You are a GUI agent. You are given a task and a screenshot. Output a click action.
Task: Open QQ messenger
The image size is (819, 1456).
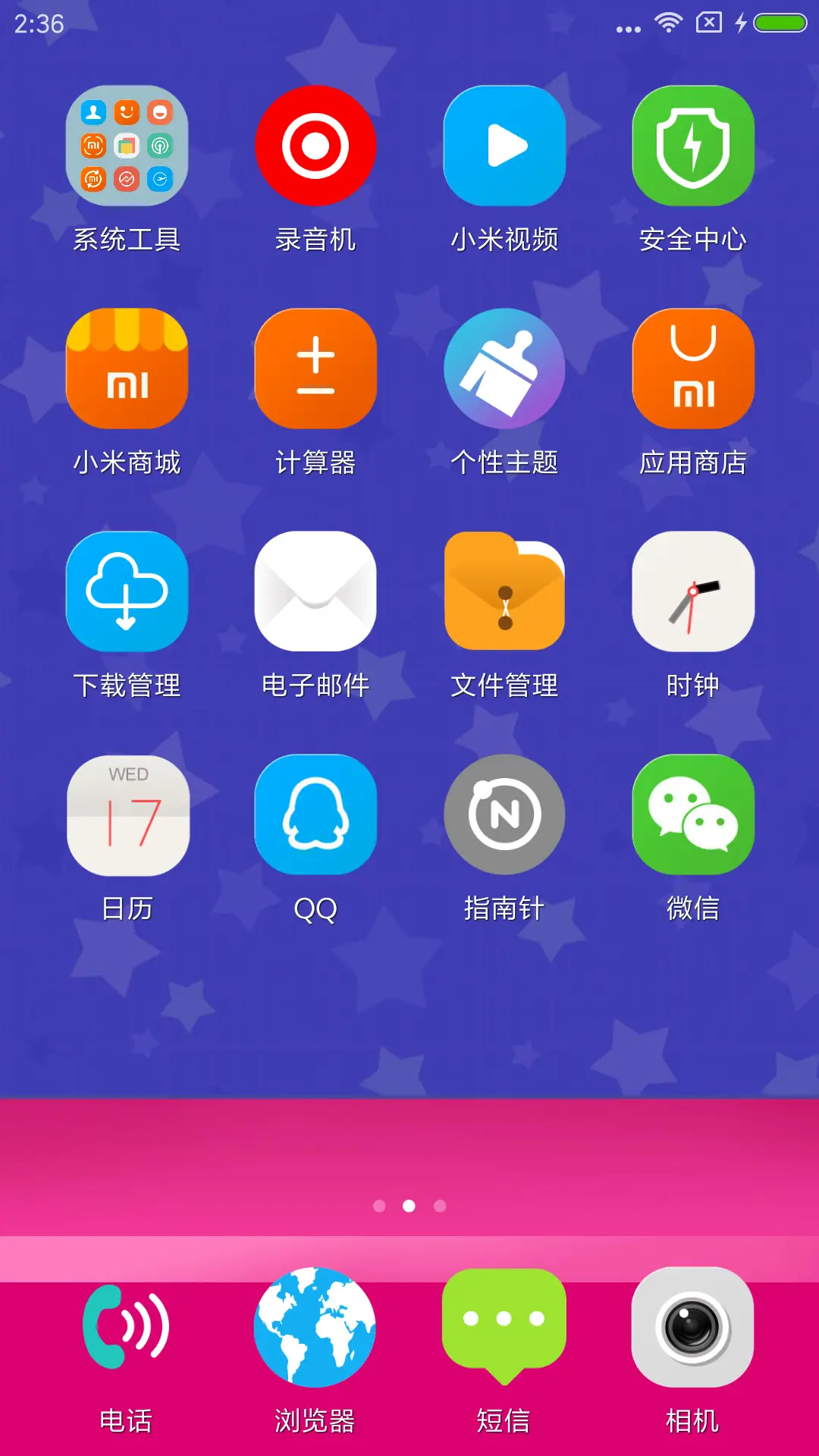(315, 813)
